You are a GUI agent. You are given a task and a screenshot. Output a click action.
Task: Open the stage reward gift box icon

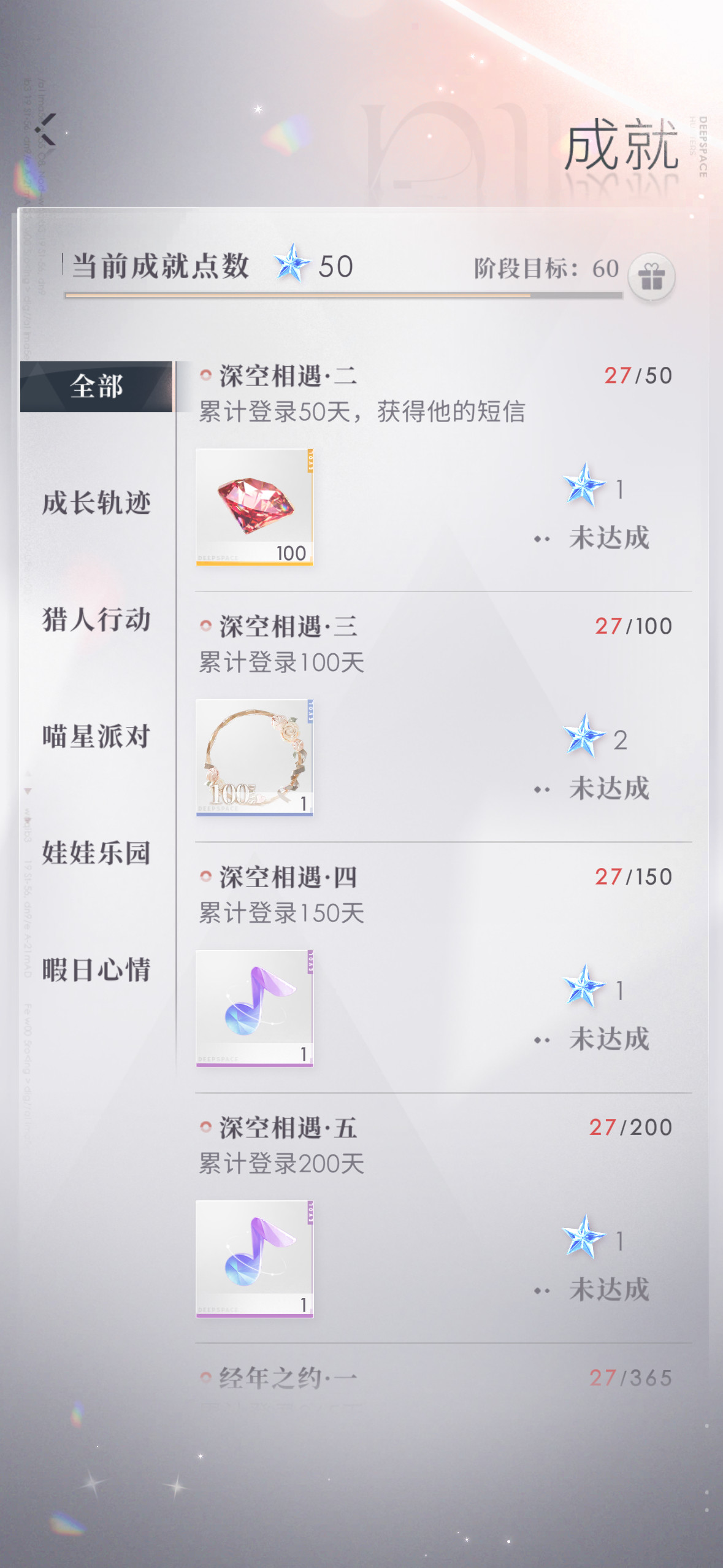(653, 277)
